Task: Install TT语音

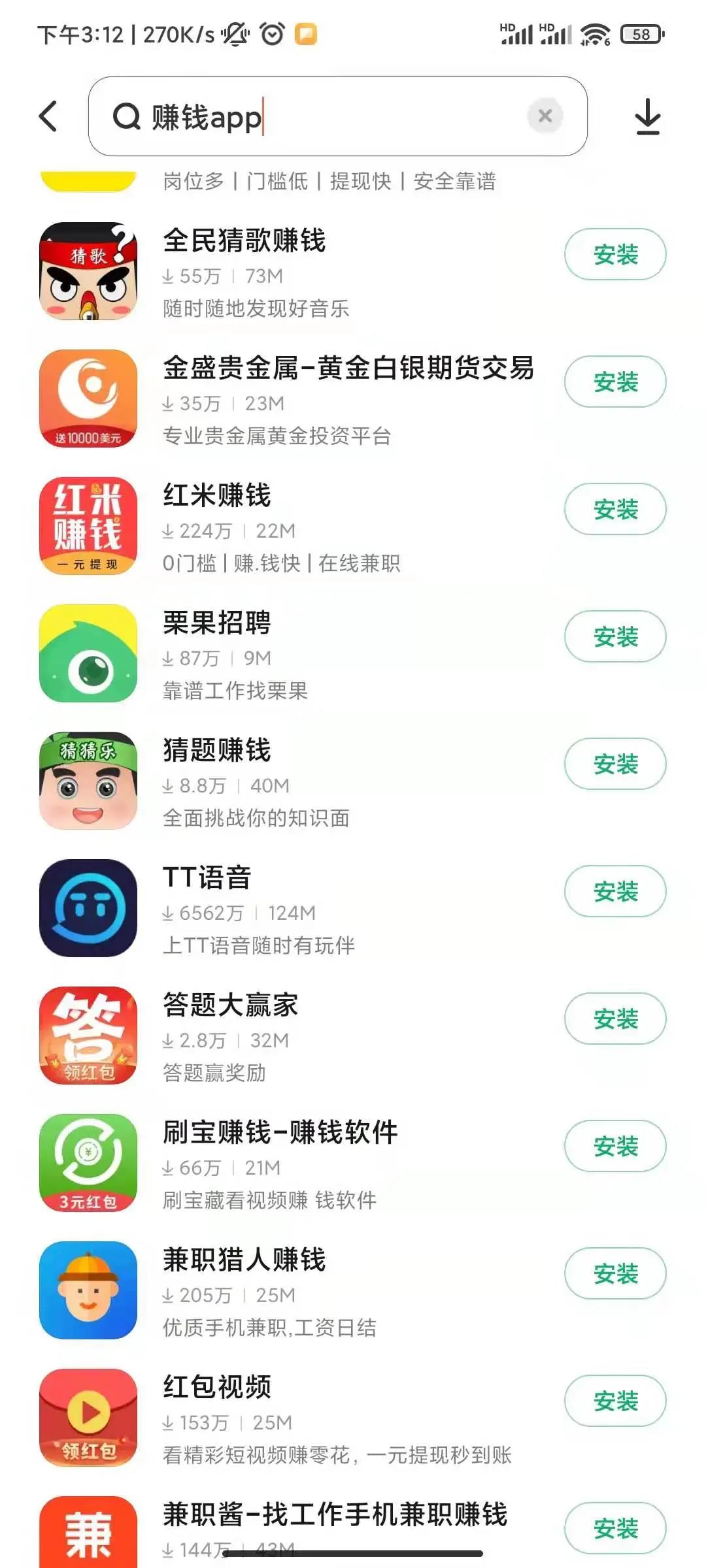Action: [x=614, y=891]
